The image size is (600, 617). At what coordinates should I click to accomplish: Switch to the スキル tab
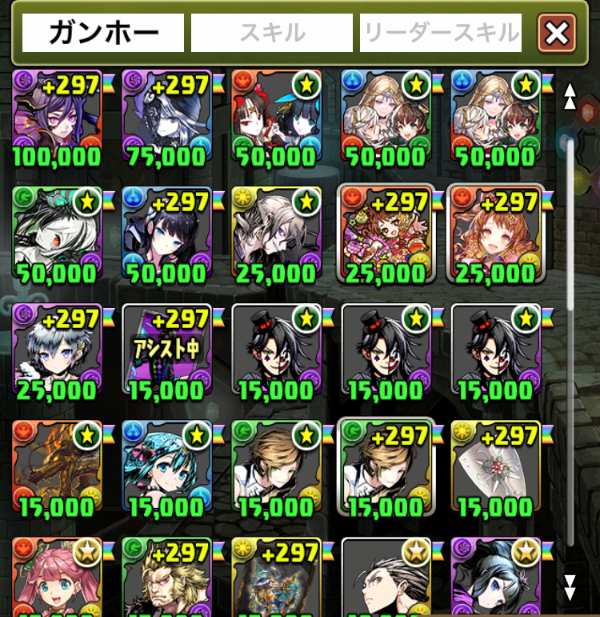click(x=272, y=34)
